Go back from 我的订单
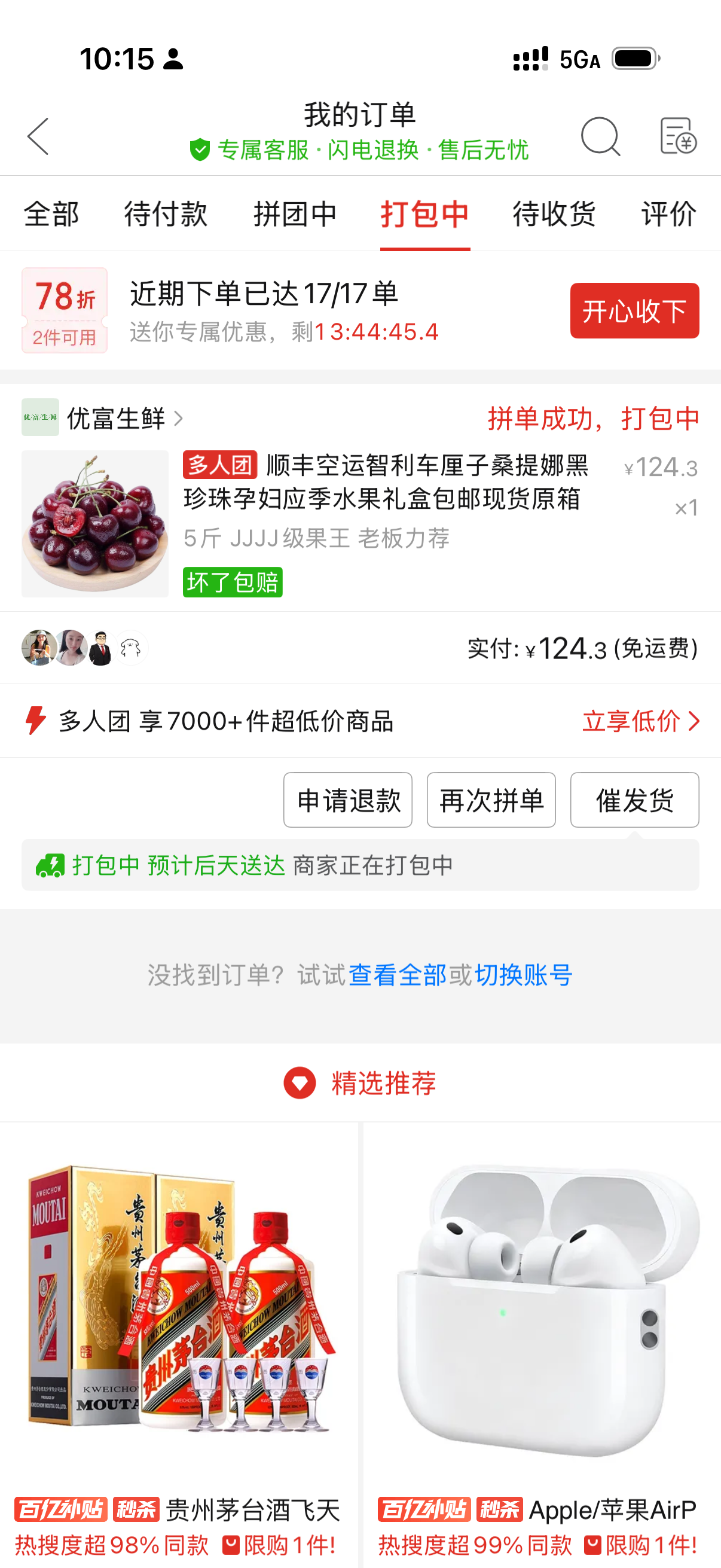This screenshot has height=1568, width=721. pyautogui.click(x=38, y=136)
